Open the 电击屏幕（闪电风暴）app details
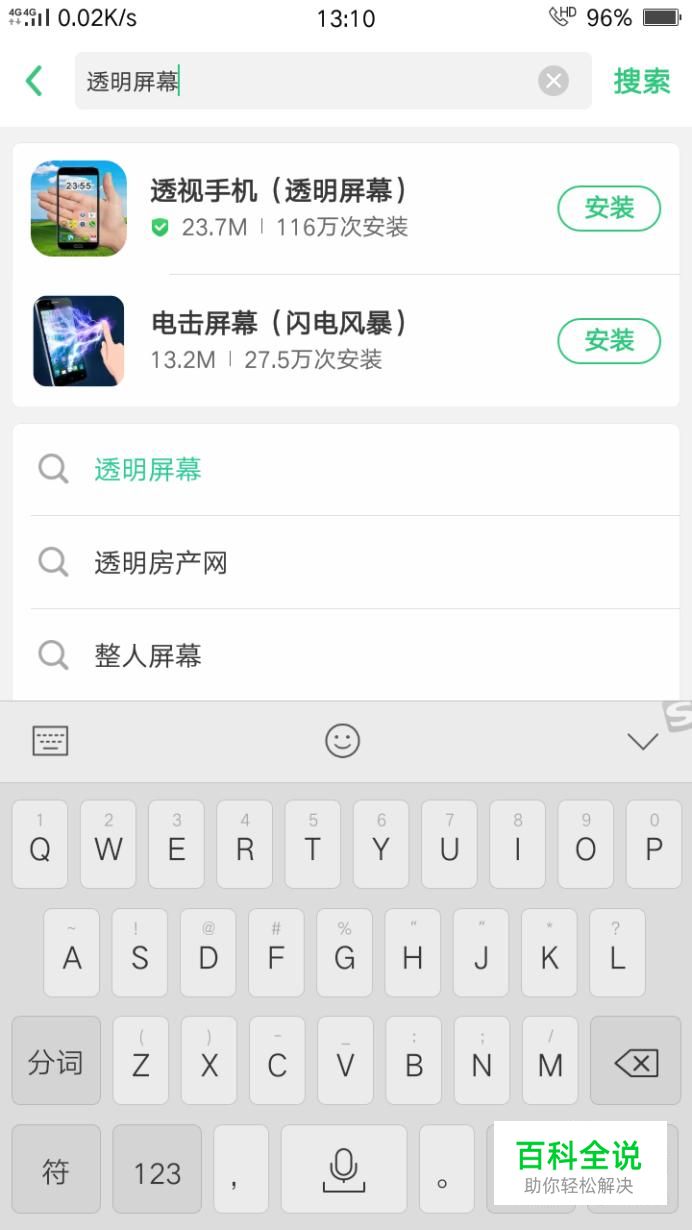 click(x=280, y=341)
